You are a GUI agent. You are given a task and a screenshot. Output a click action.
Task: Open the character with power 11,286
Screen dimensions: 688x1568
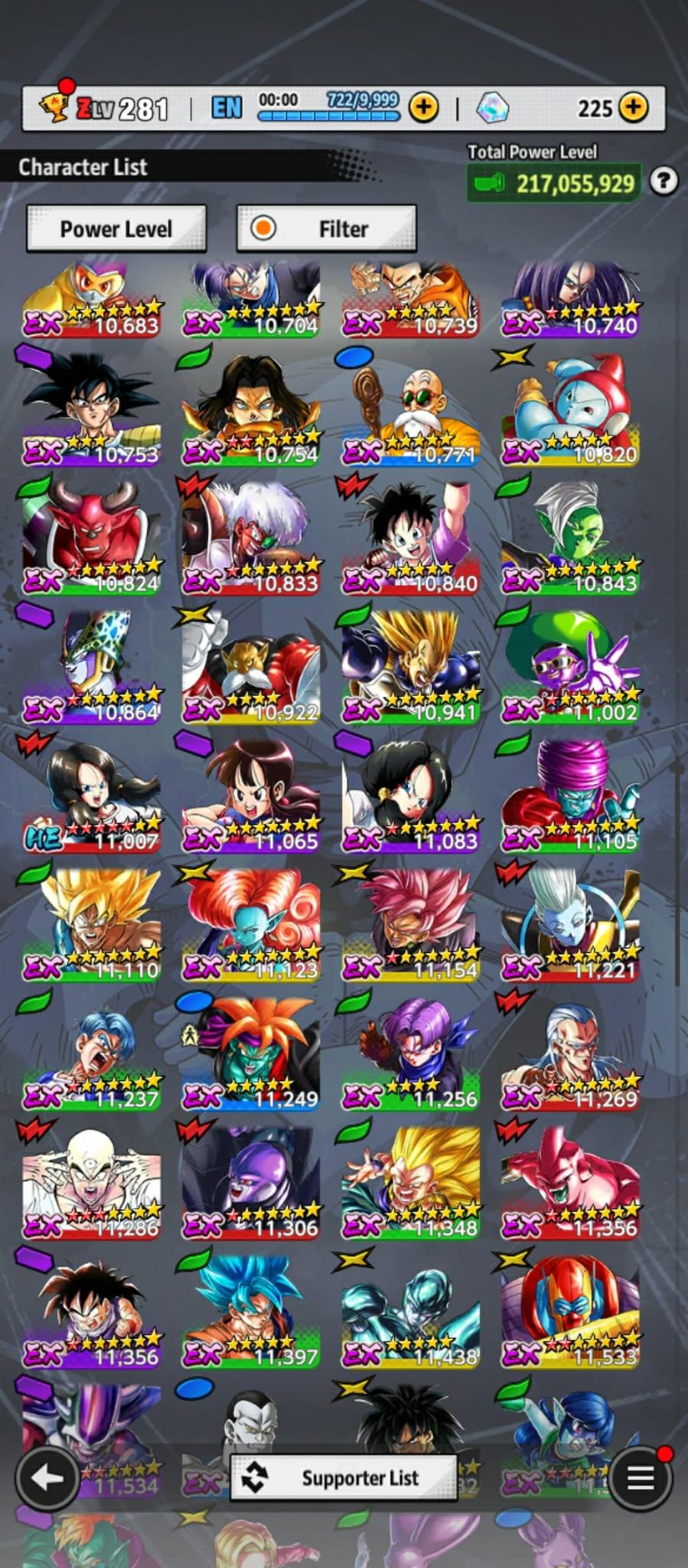92,1181
